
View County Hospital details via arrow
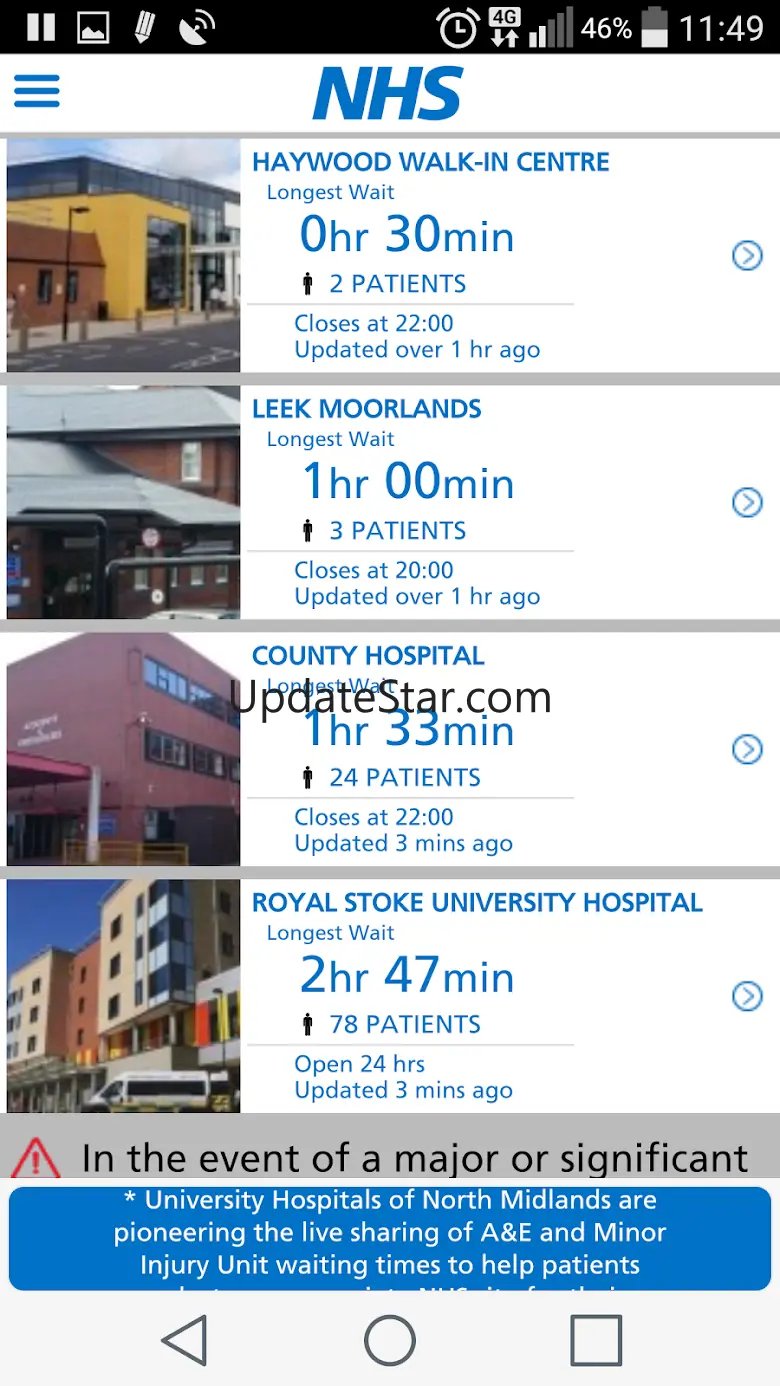pos(747,749)
